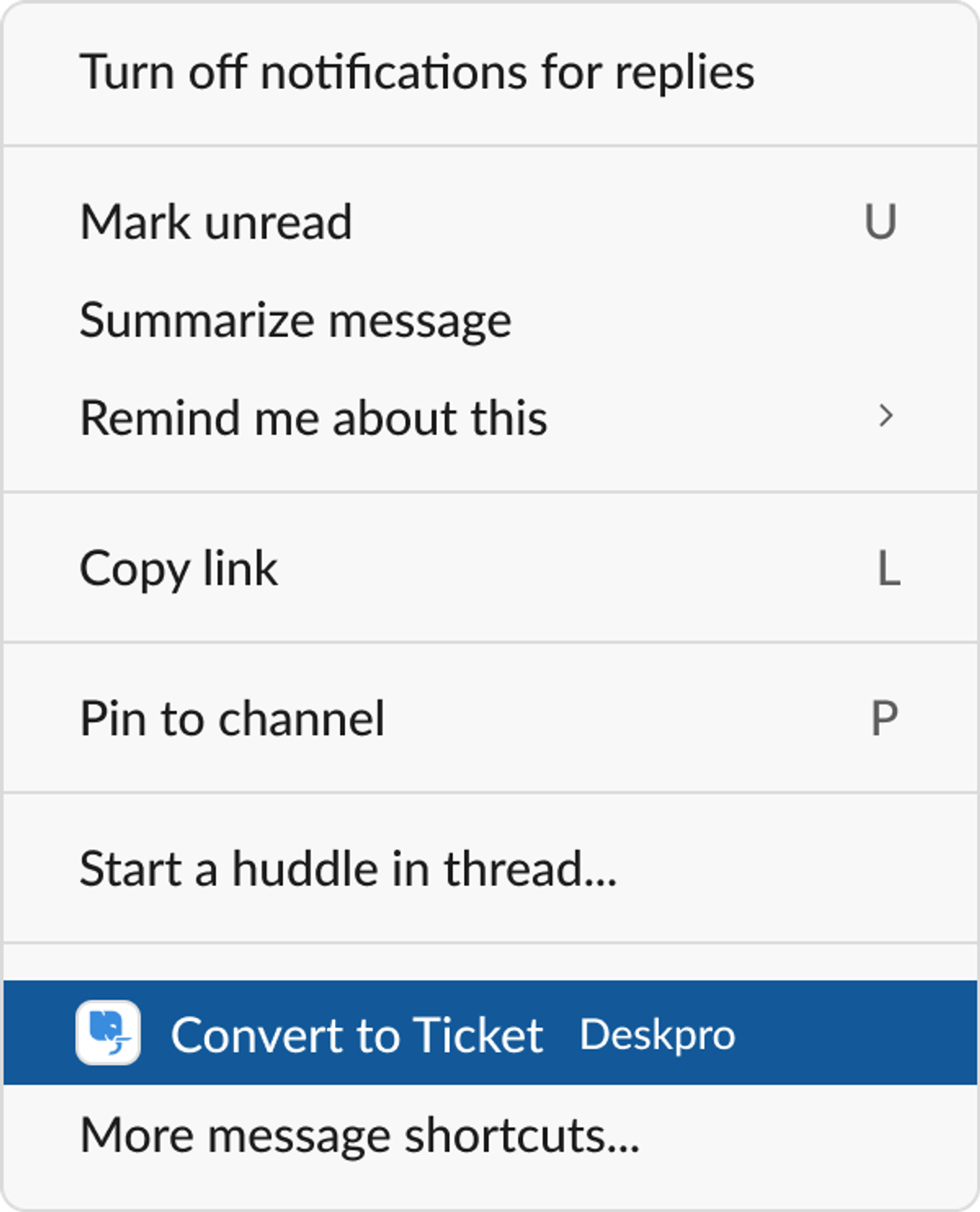This screenshot has height=1212, width=980.
Task: Copy link to this message
Action: [179, 568]
